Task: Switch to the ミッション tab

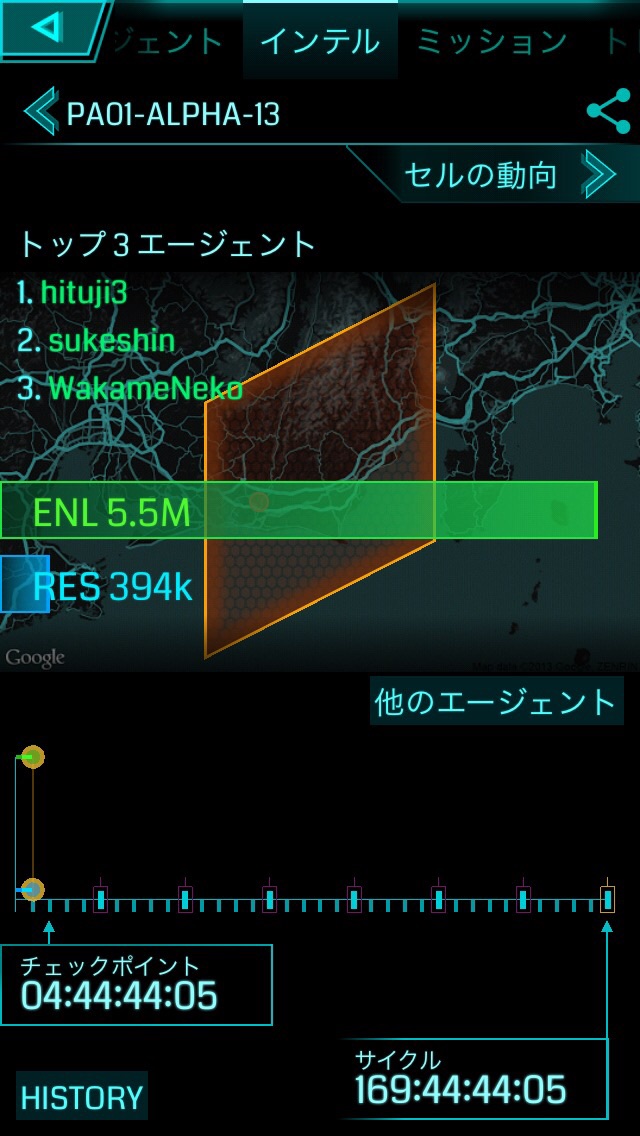Action: 492,41
